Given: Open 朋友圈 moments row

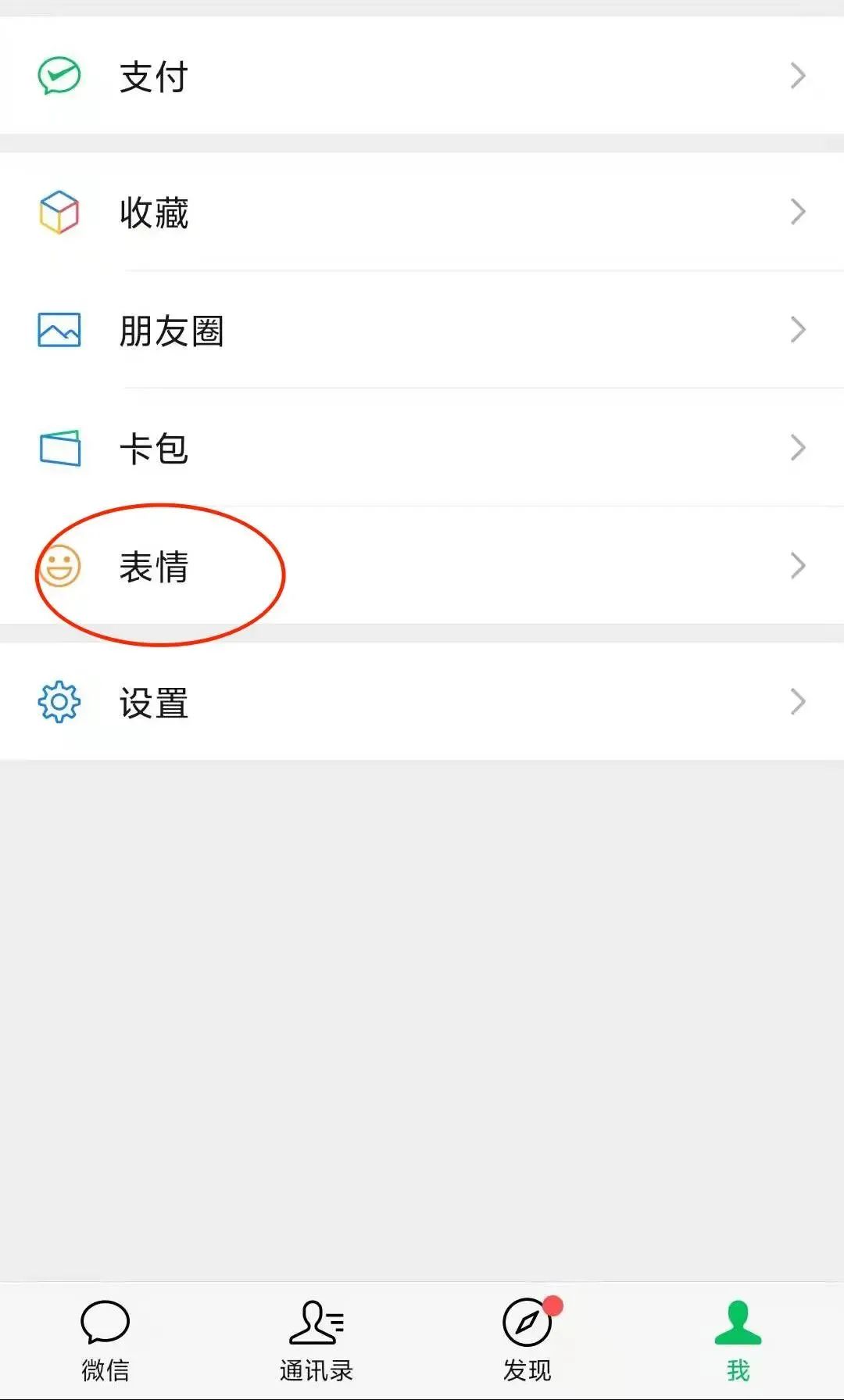Looking at the screenshot, I should click(422, 330).
